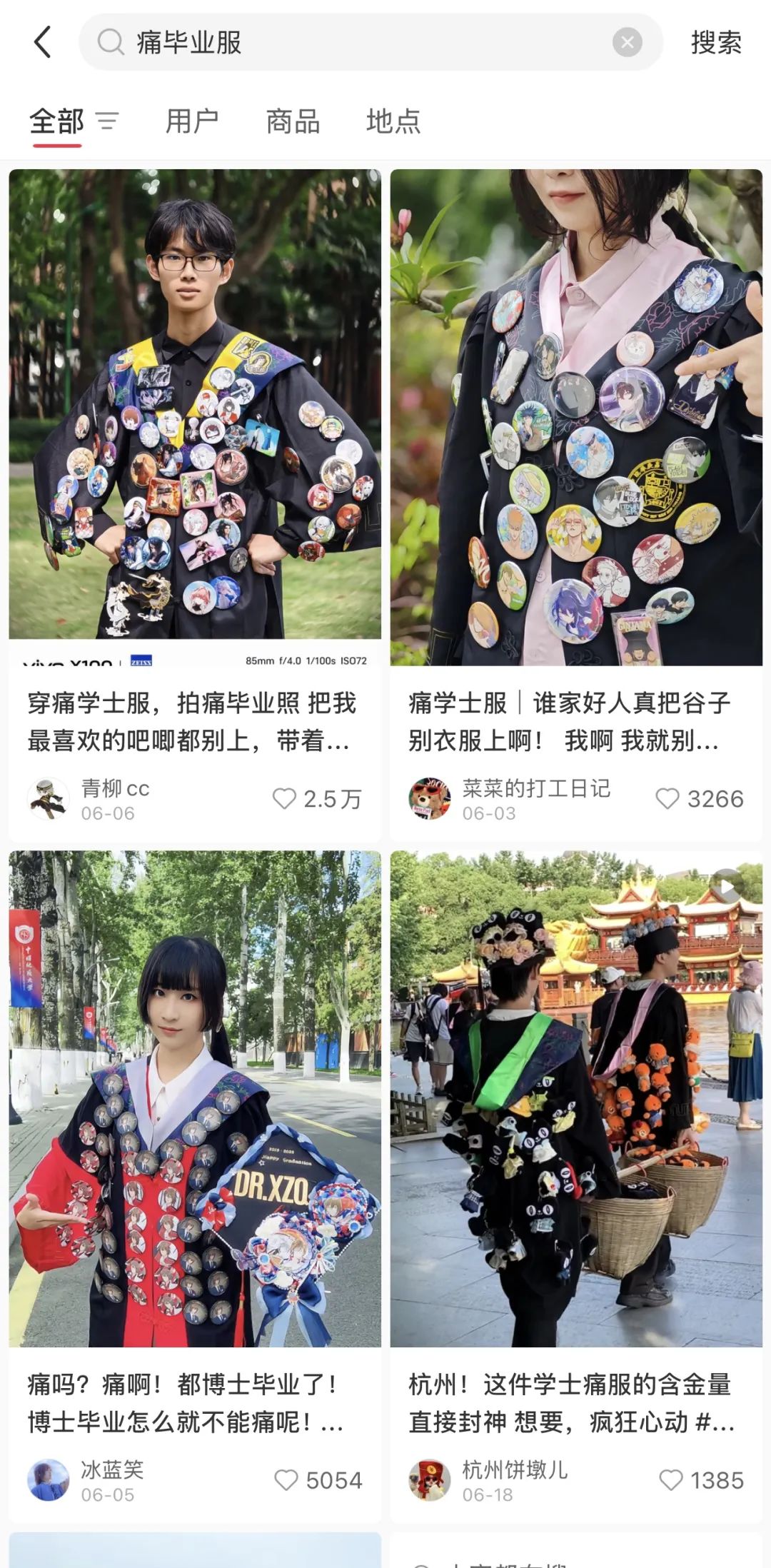
Task: View 冰蓝笑's profile
Action: point(49,1480)
